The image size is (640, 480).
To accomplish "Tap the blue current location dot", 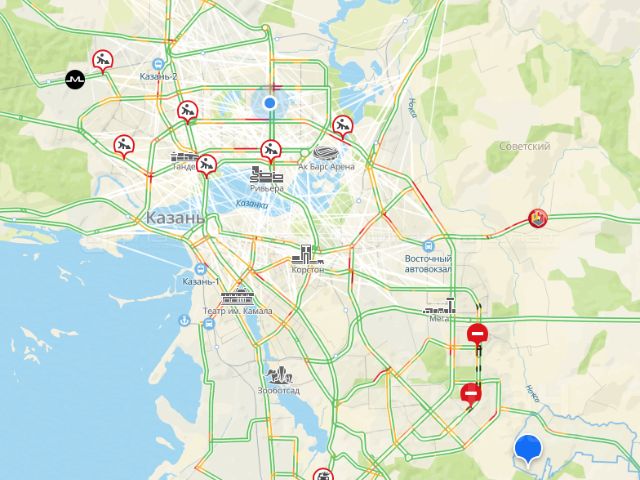I will (x=270, y=103).
